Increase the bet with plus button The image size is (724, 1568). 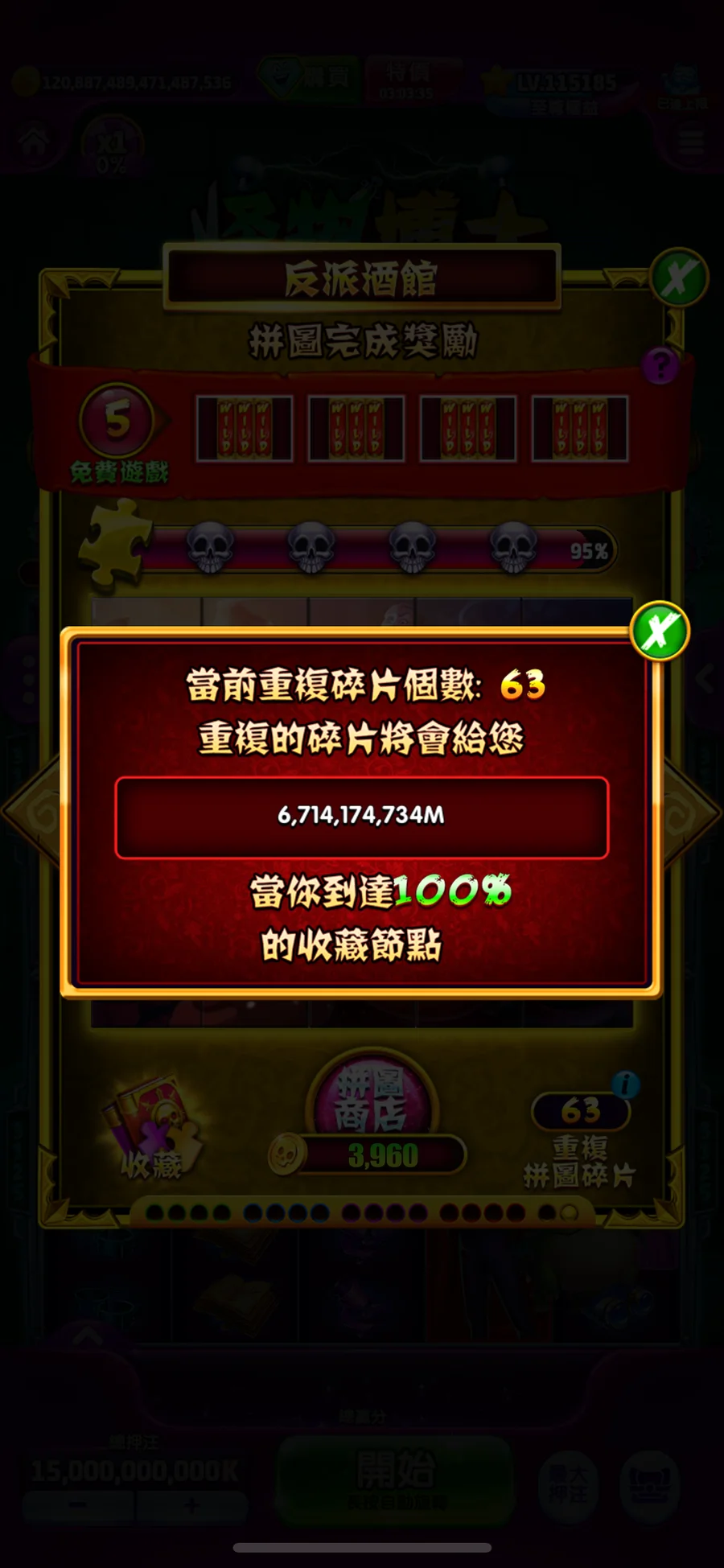coord(191,1504)
